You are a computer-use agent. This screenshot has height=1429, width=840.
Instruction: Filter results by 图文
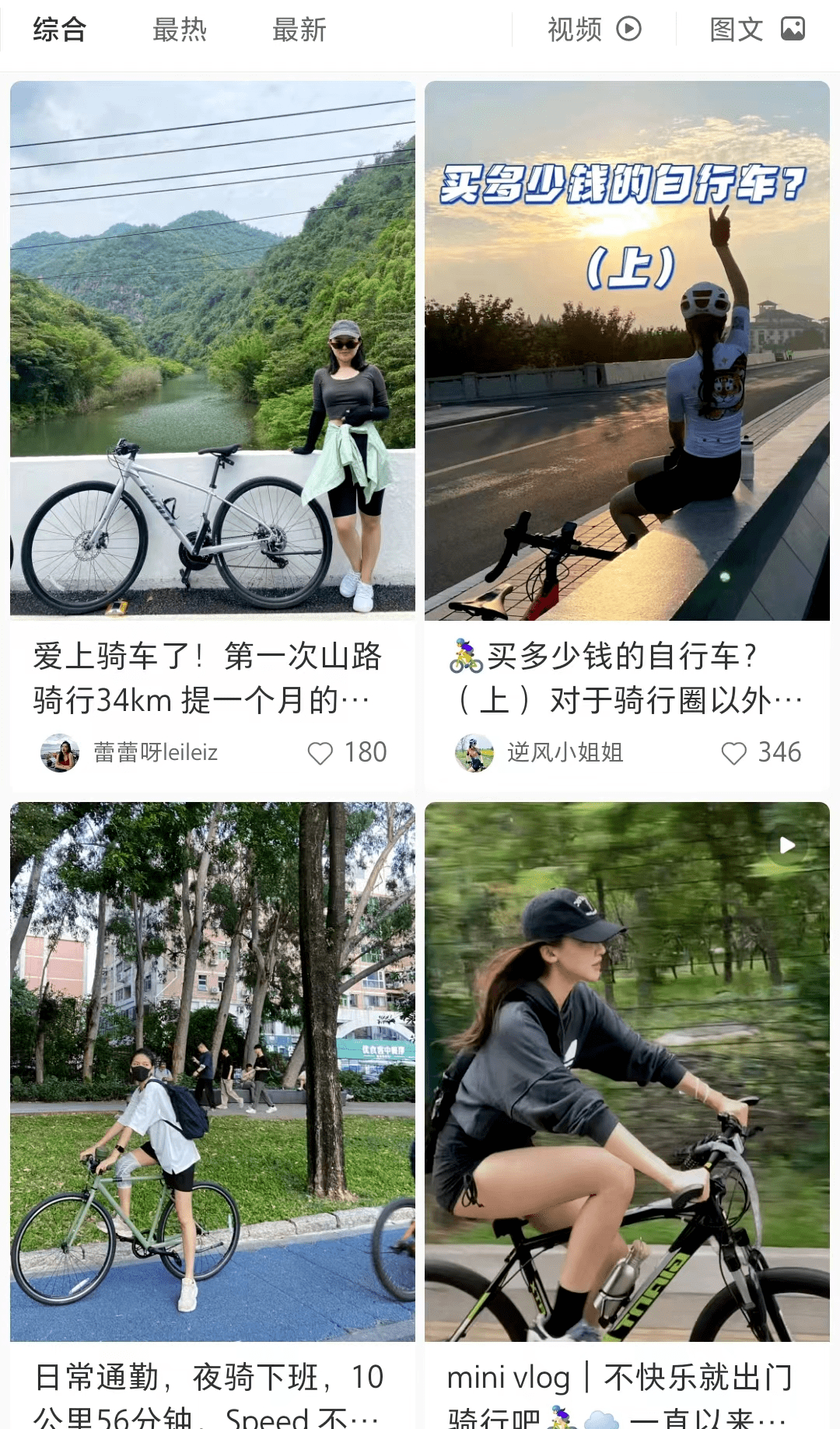[x=757, y=30]
